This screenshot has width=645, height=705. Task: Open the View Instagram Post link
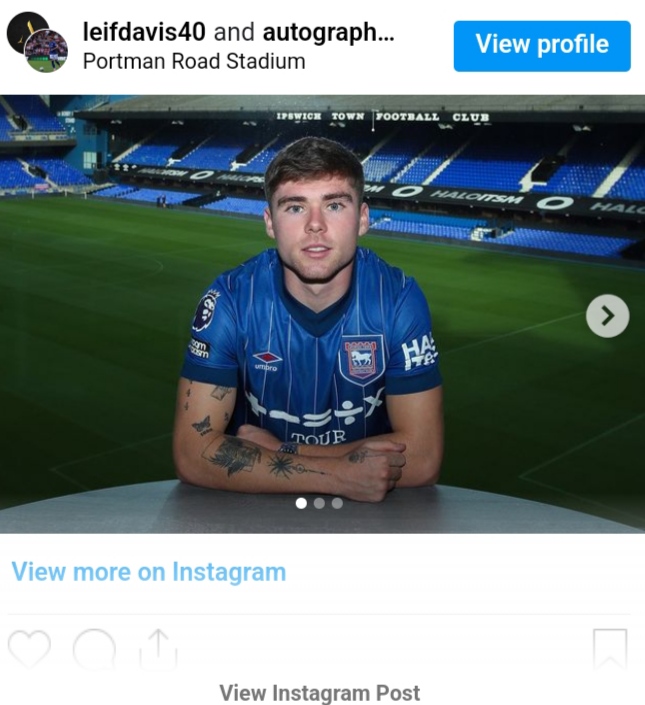[x=320, y=692]
